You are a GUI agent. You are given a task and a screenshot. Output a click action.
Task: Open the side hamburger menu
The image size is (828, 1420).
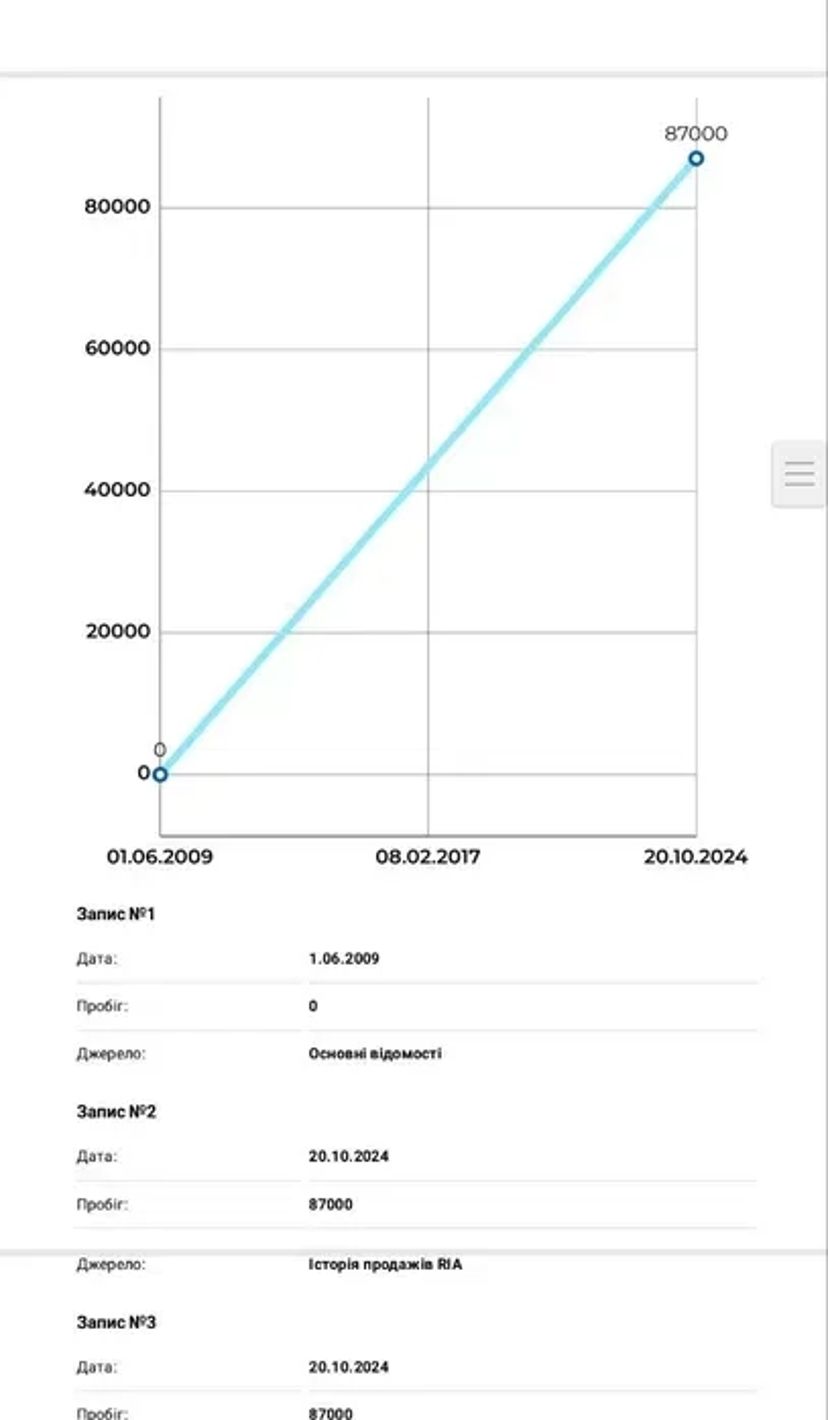pos(799,474)
